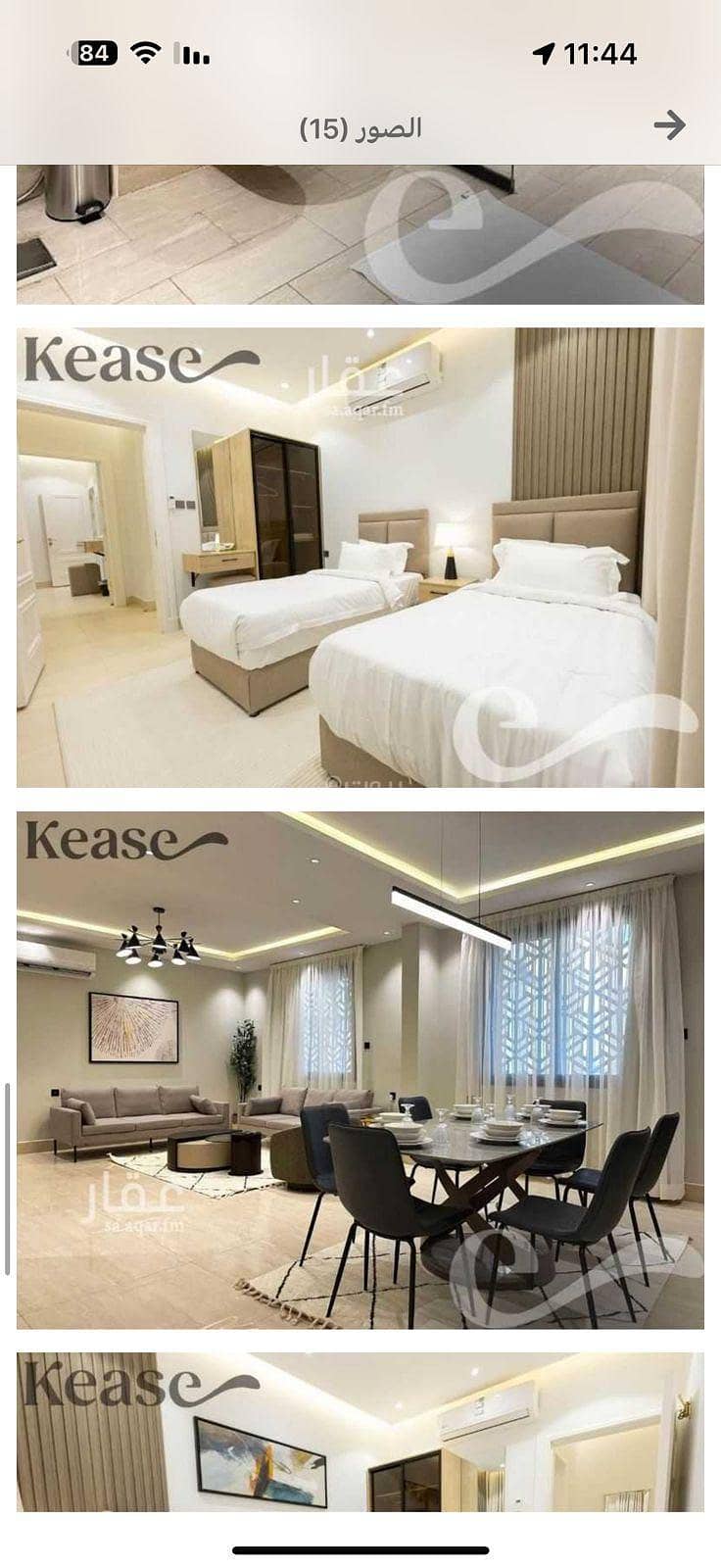Open the last photo with abstract painting

point(360,1432)
